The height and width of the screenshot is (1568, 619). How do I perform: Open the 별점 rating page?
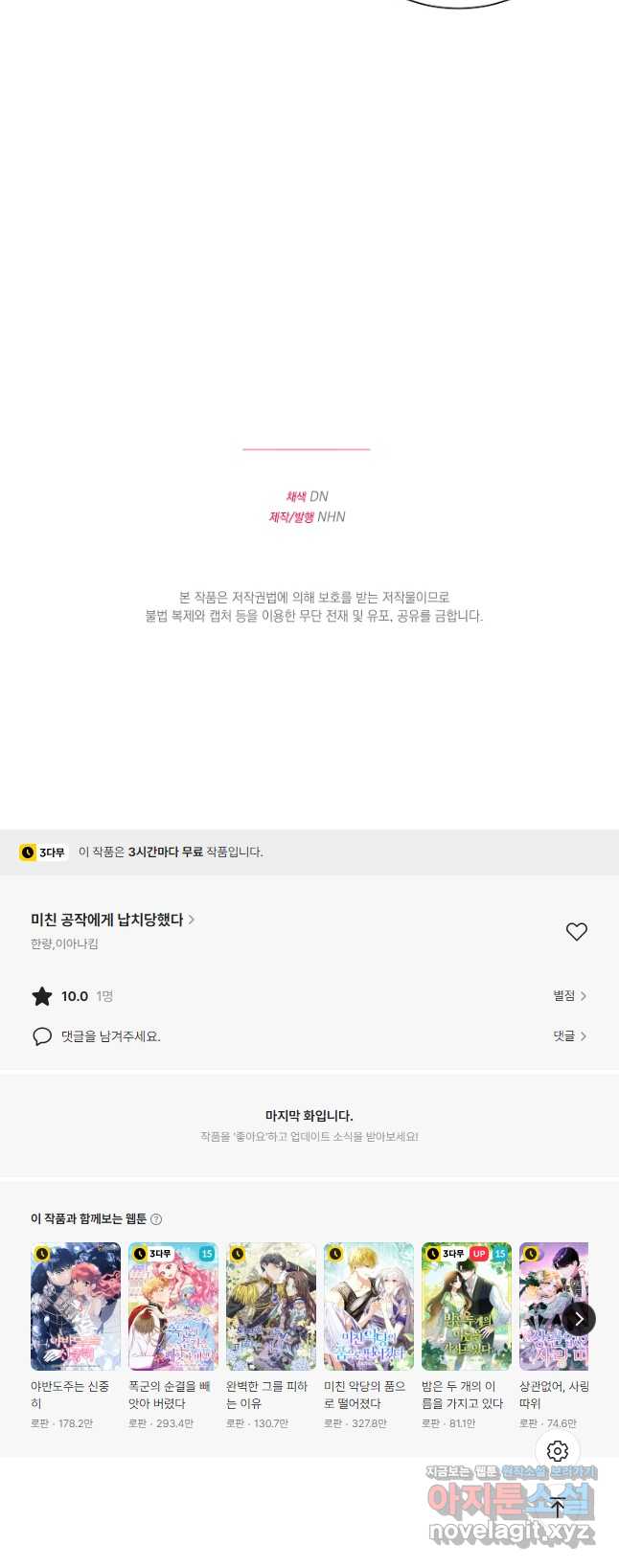[569, 996]
